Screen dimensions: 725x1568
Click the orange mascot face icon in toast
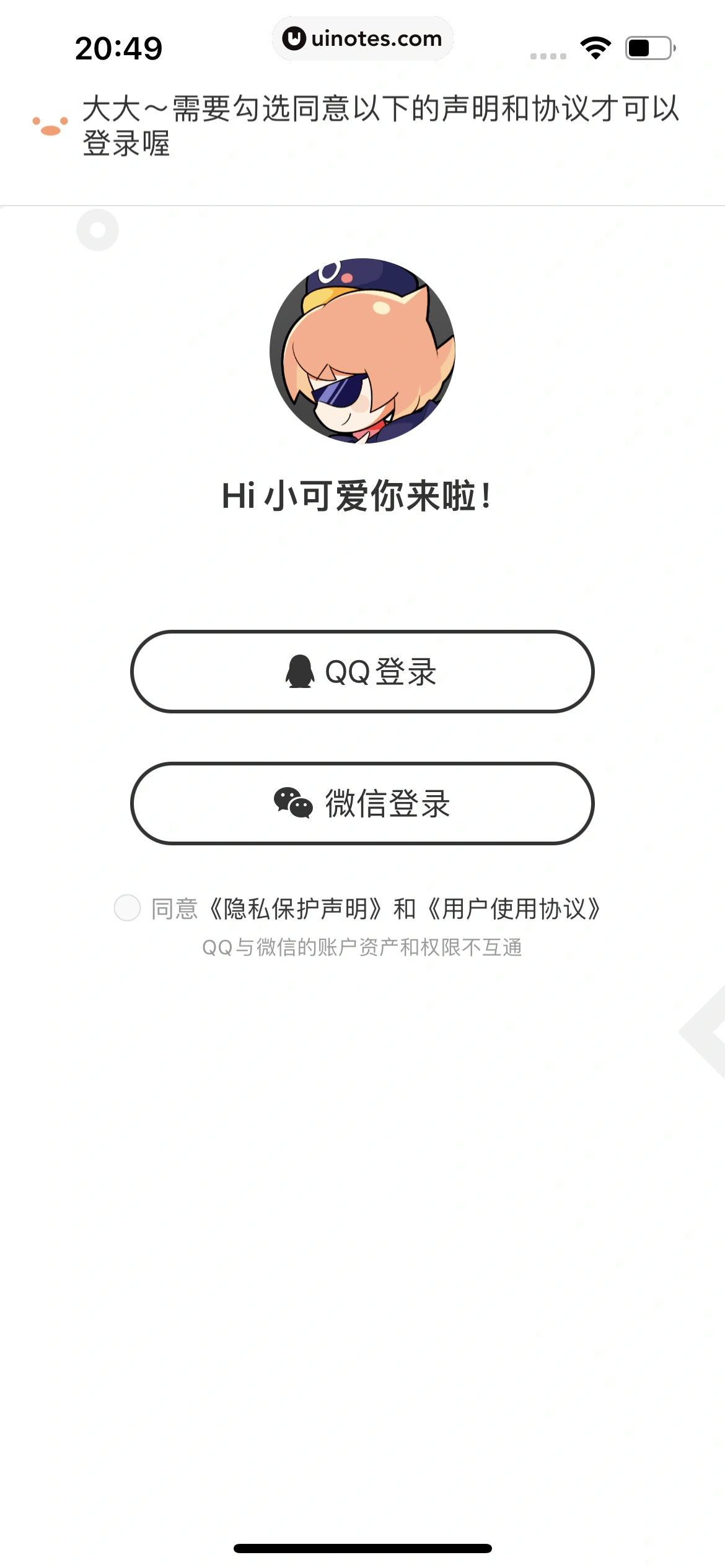pyautogui.click(x=48, y=123)
